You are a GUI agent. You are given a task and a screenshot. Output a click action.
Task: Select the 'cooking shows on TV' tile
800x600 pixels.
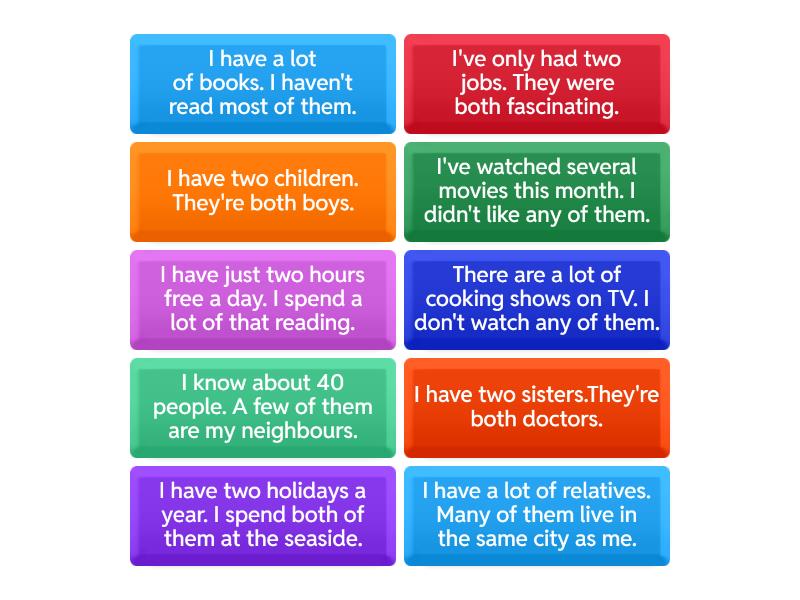(537, 299)
